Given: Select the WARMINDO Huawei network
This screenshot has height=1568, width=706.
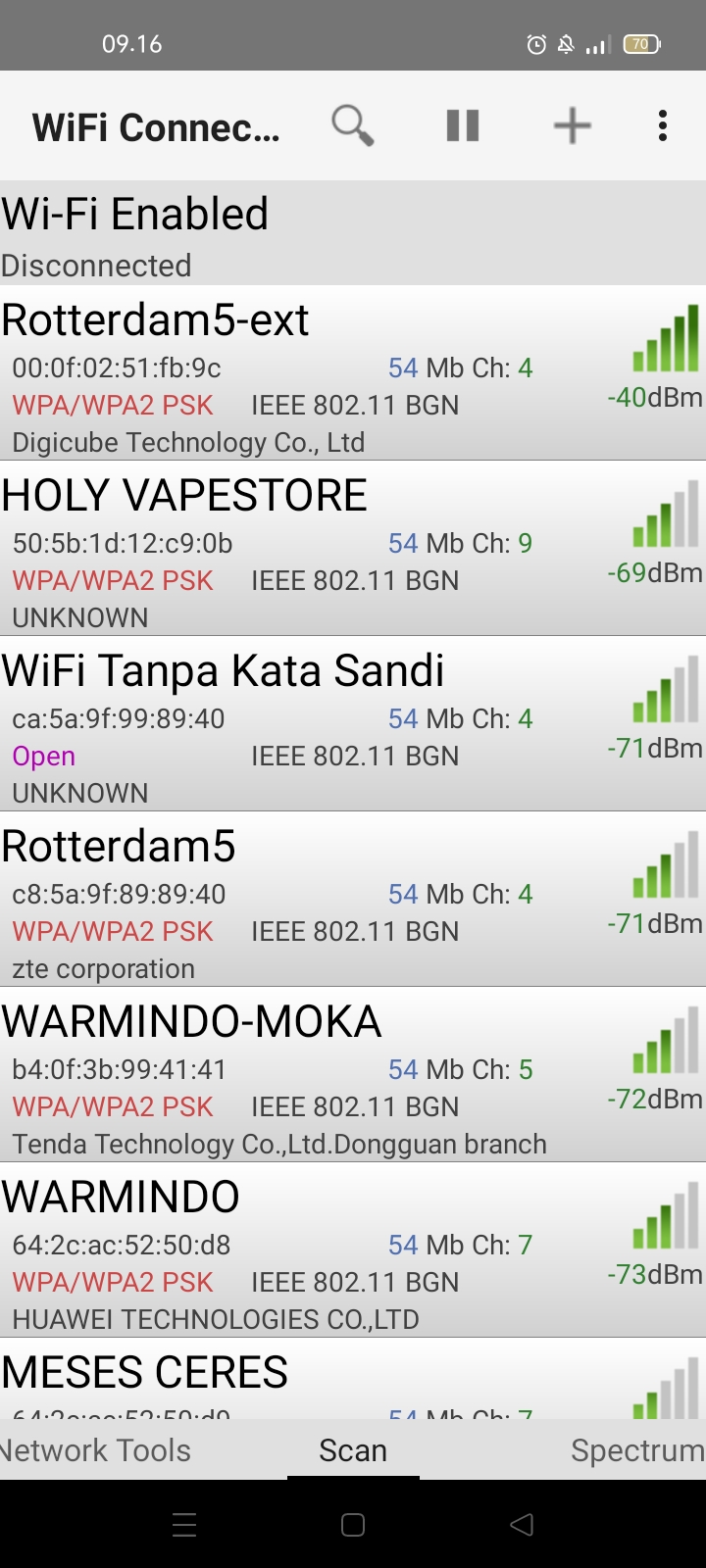Looking at the screenshot, I should pyautogui.click(x=353, y=1250).
